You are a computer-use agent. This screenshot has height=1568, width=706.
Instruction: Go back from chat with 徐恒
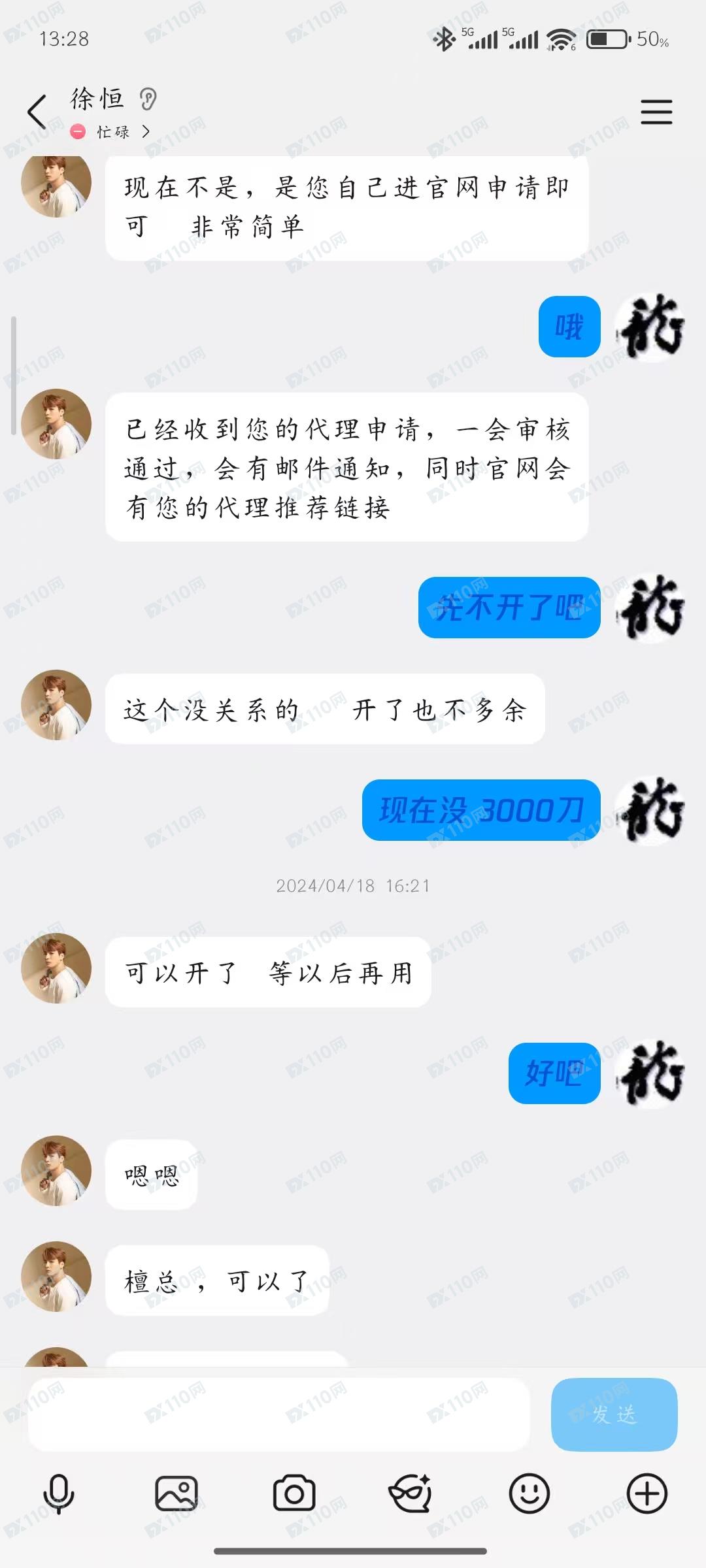point(37,112)
